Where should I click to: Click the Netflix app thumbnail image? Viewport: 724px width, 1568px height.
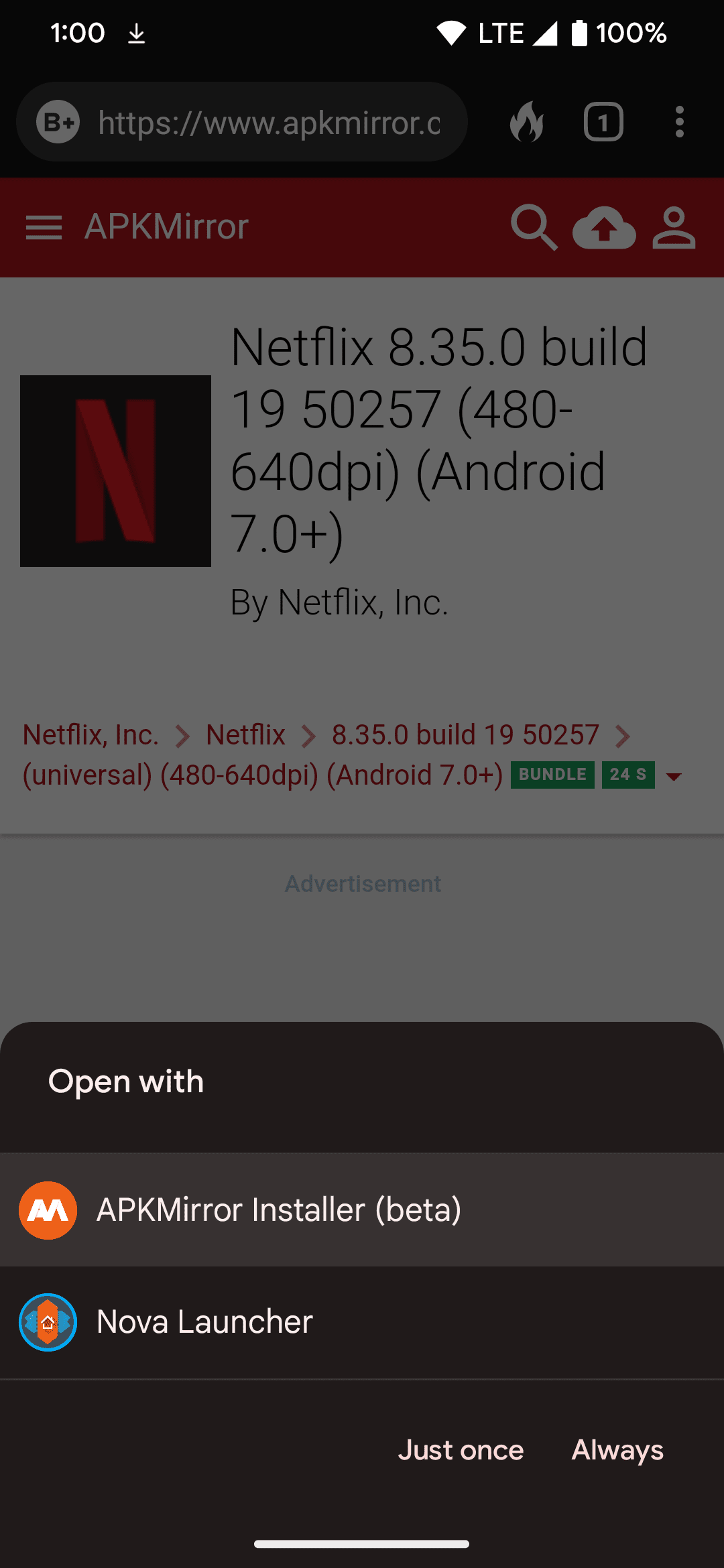coord(115,471)
